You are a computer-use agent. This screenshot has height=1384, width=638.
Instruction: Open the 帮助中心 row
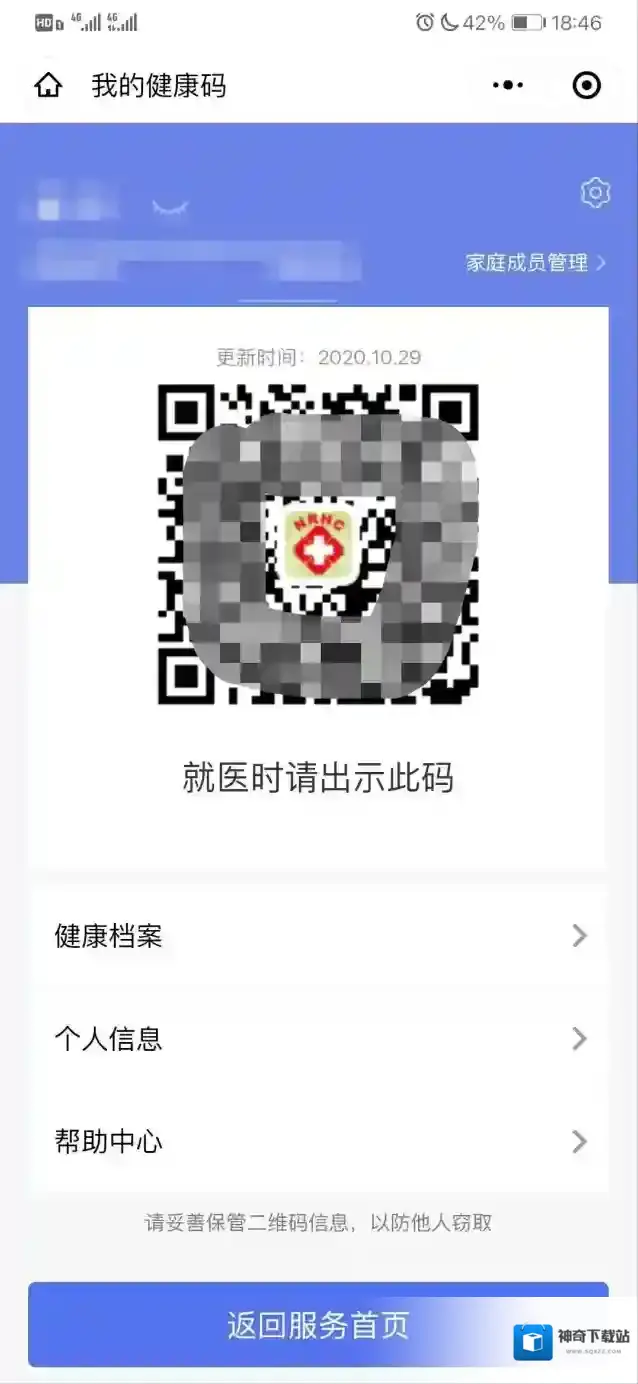(319, 1142)
